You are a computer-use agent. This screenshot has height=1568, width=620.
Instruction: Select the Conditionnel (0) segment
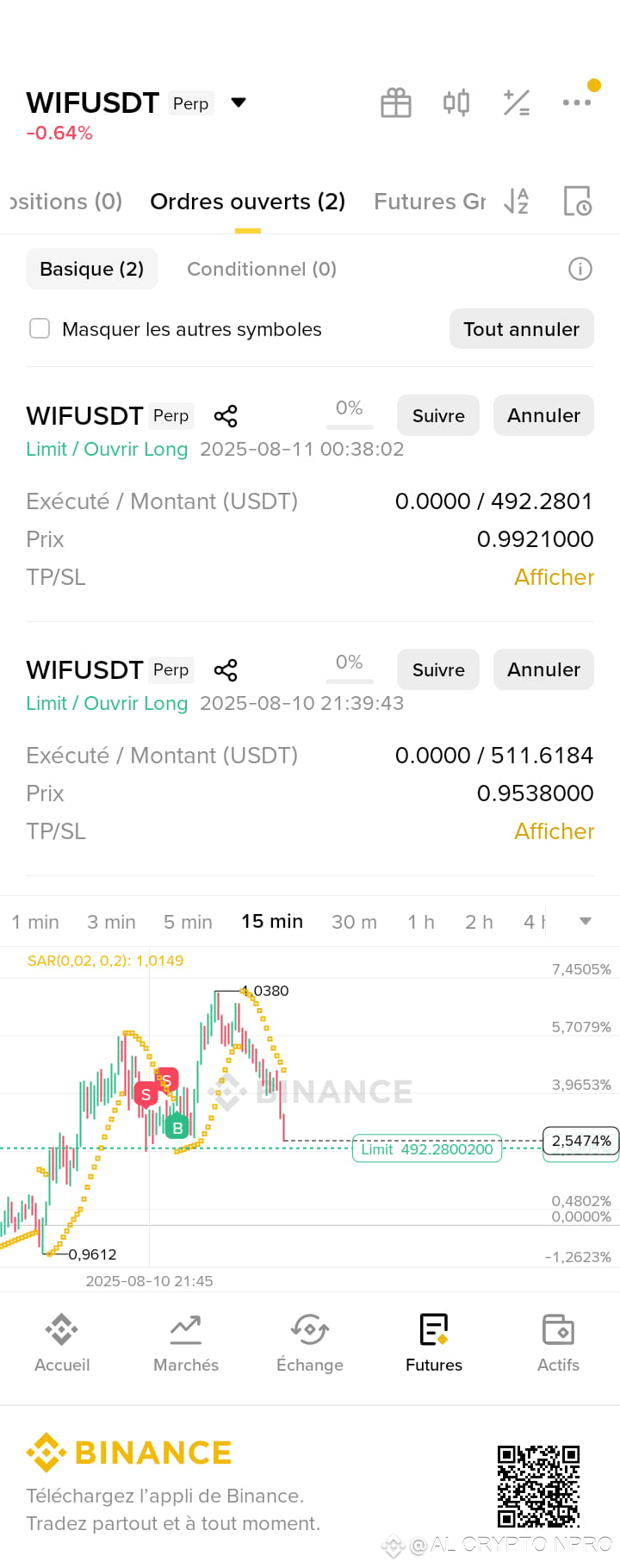(262, 269)
